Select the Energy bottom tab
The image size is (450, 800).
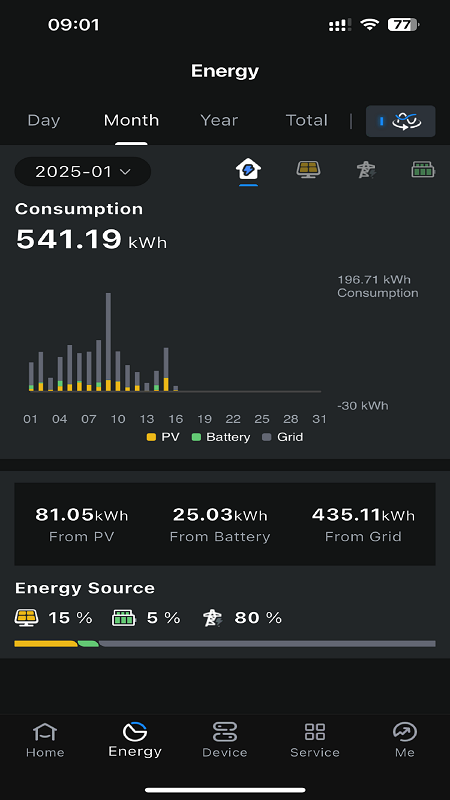[x=135, y=740]
